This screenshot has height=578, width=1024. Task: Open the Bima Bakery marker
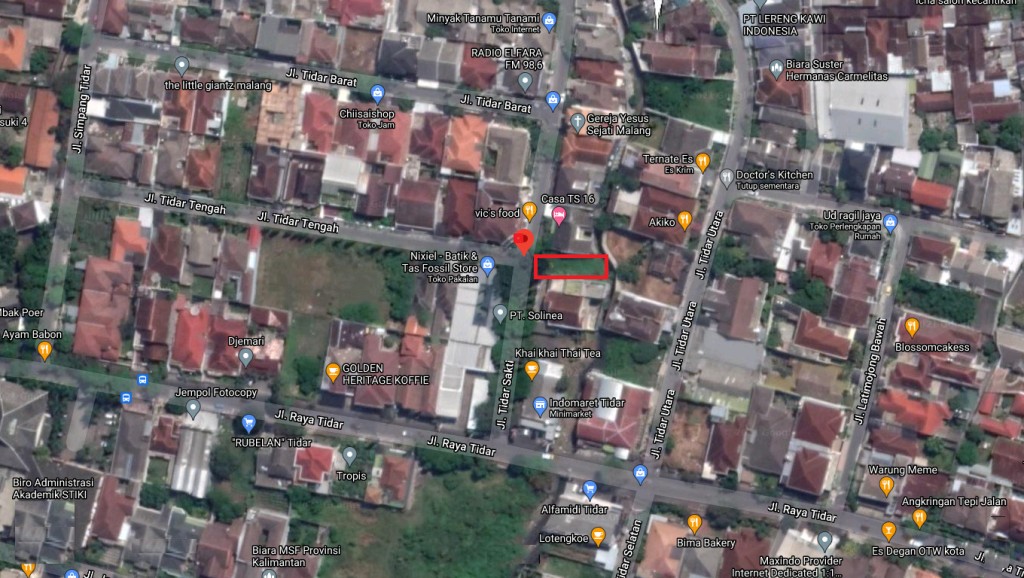point(694,523)
